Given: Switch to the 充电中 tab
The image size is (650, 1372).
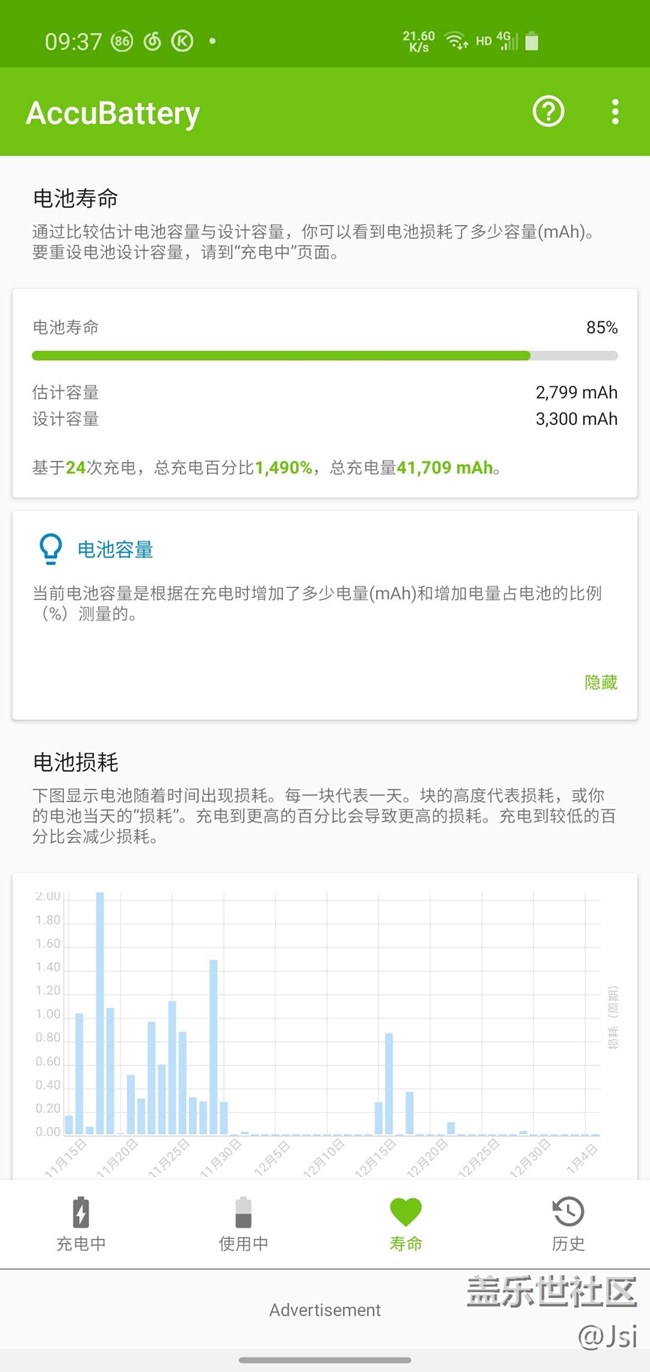Looking at the screenshot, I should 81,1224.
